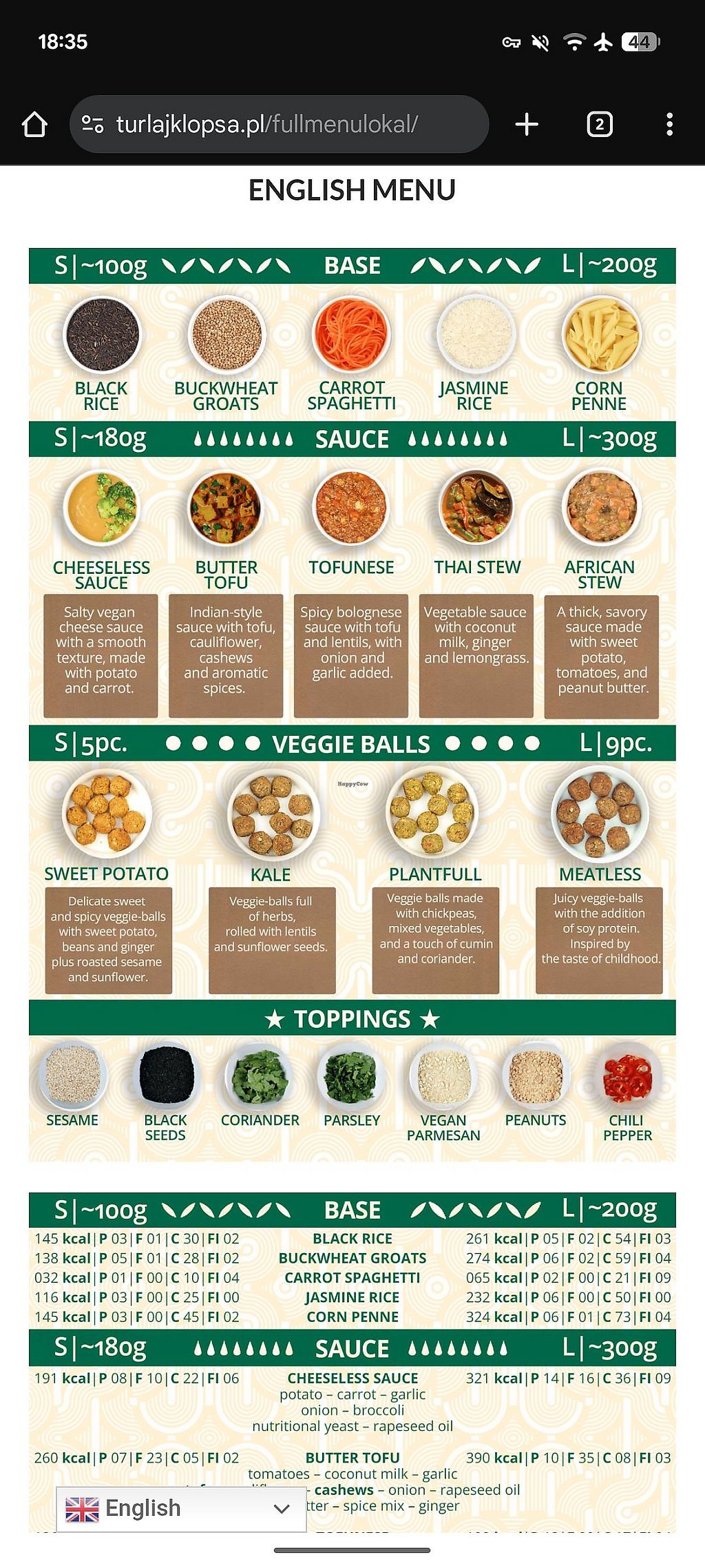Expand the English language dropdown
705x1568 pixels.
click(181, 1508)
